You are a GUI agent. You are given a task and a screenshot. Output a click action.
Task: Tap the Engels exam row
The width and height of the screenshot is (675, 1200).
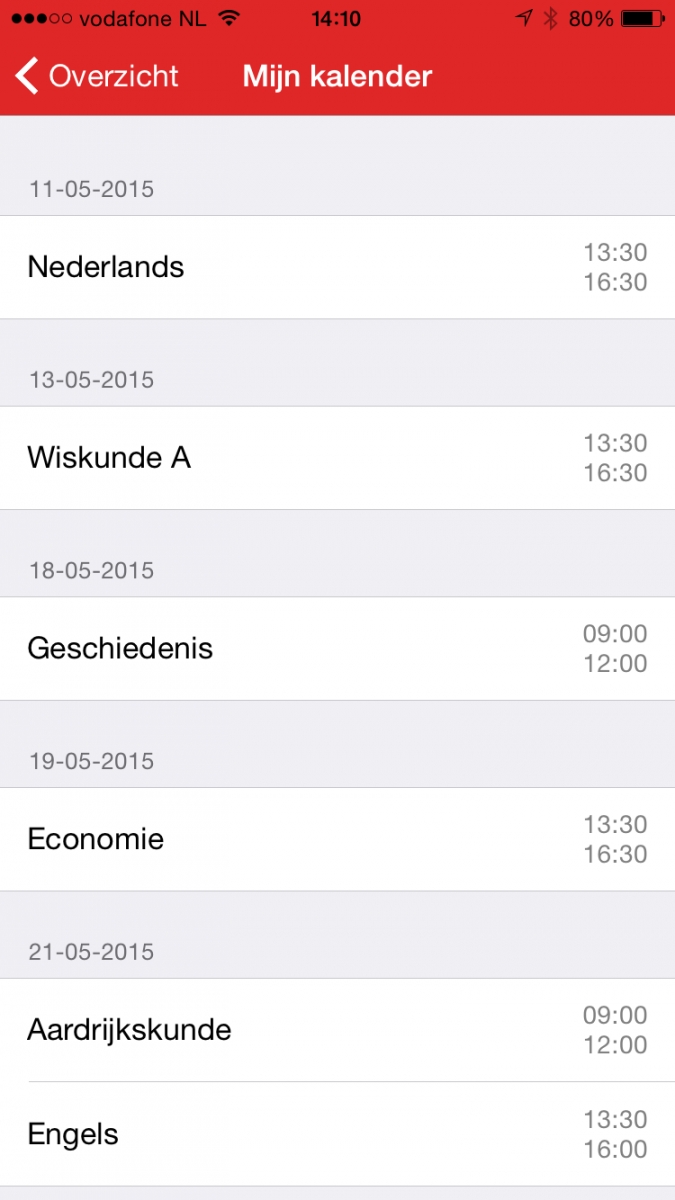click(x=337, y=1134)
